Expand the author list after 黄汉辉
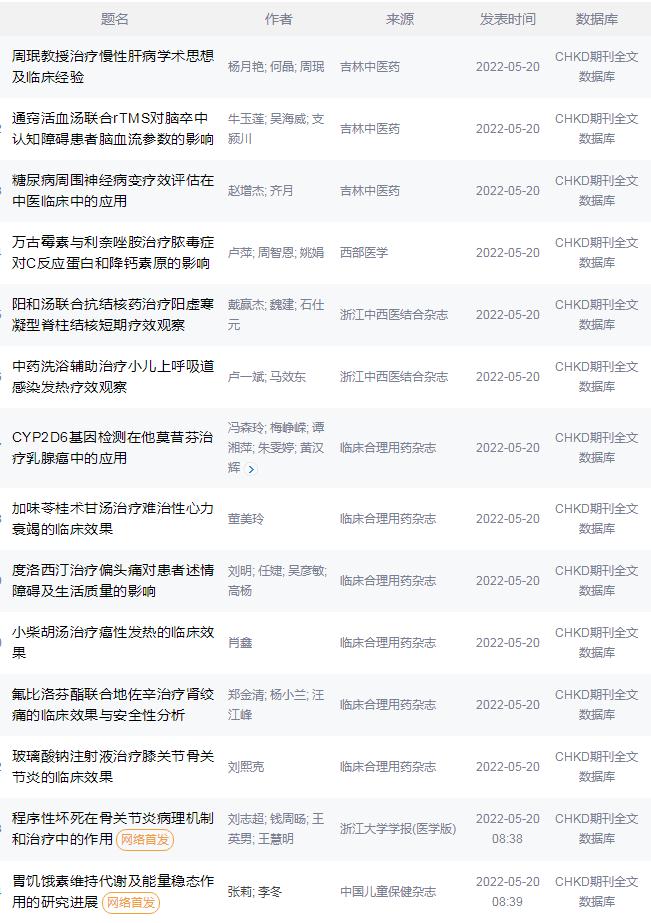The height and width of the screenshot is (923, 651). pyautogui.click(x=251, y=469)
